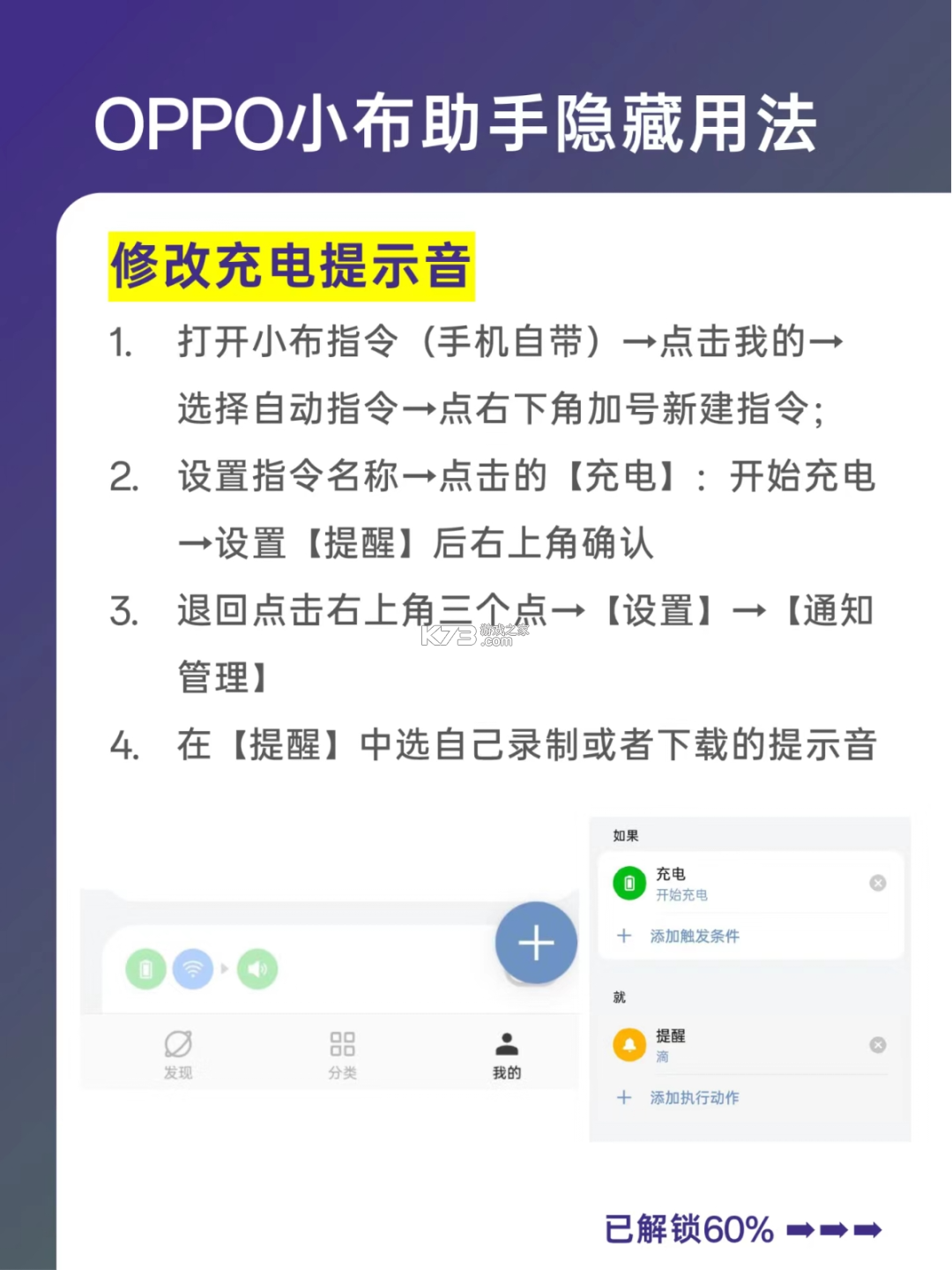Select the green battery charging icon
This screenshot has width=952, height=1270.
(145, 968)
